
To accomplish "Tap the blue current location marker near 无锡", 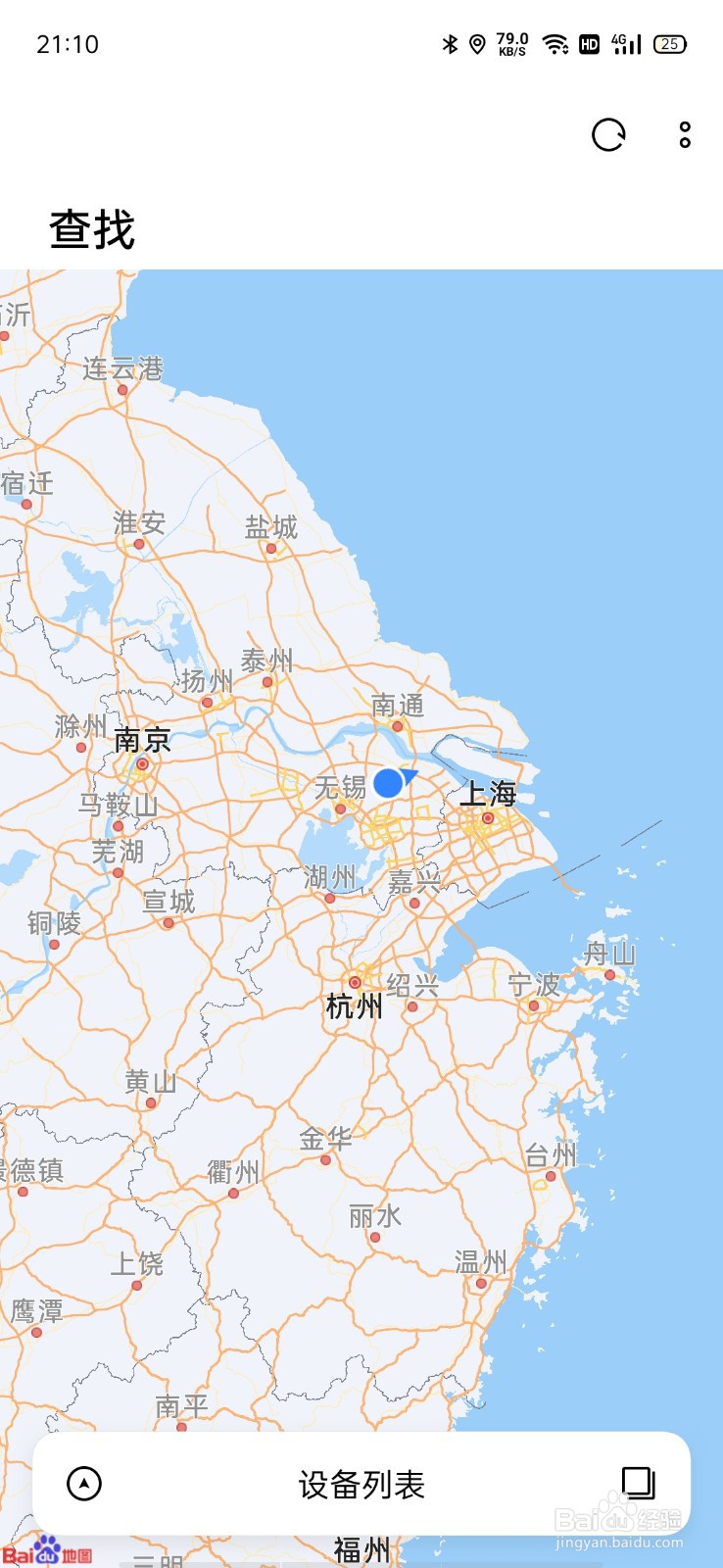I will tap(392, 784).
